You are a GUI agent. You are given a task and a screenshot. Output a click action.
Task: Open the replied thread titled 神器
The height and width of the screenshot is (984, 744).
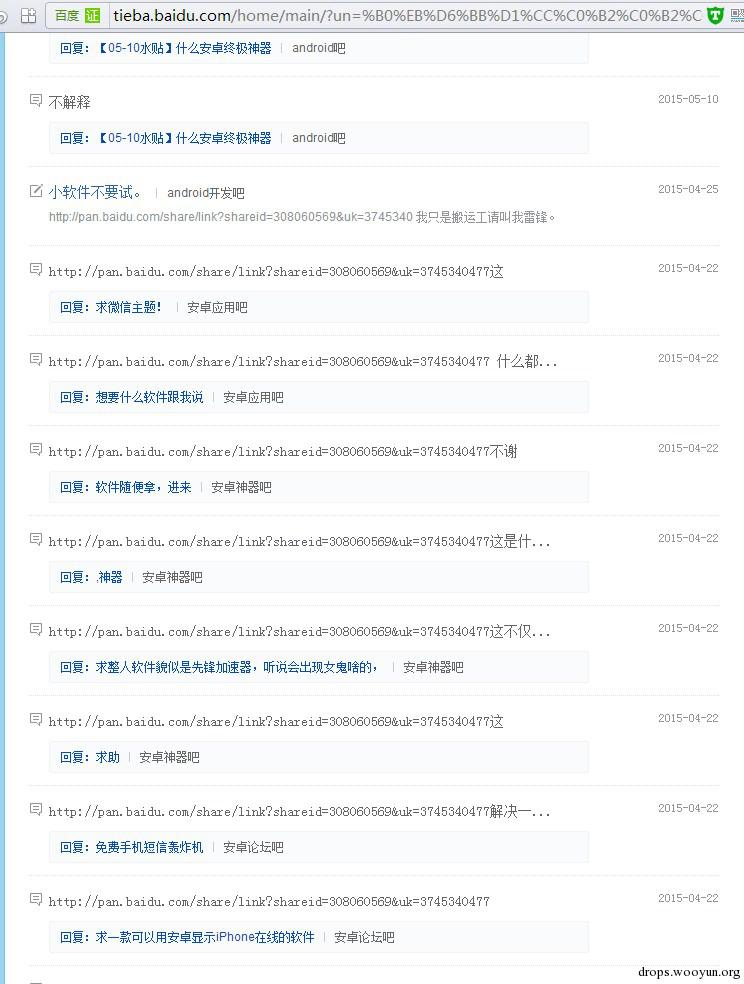pos(109,577)
